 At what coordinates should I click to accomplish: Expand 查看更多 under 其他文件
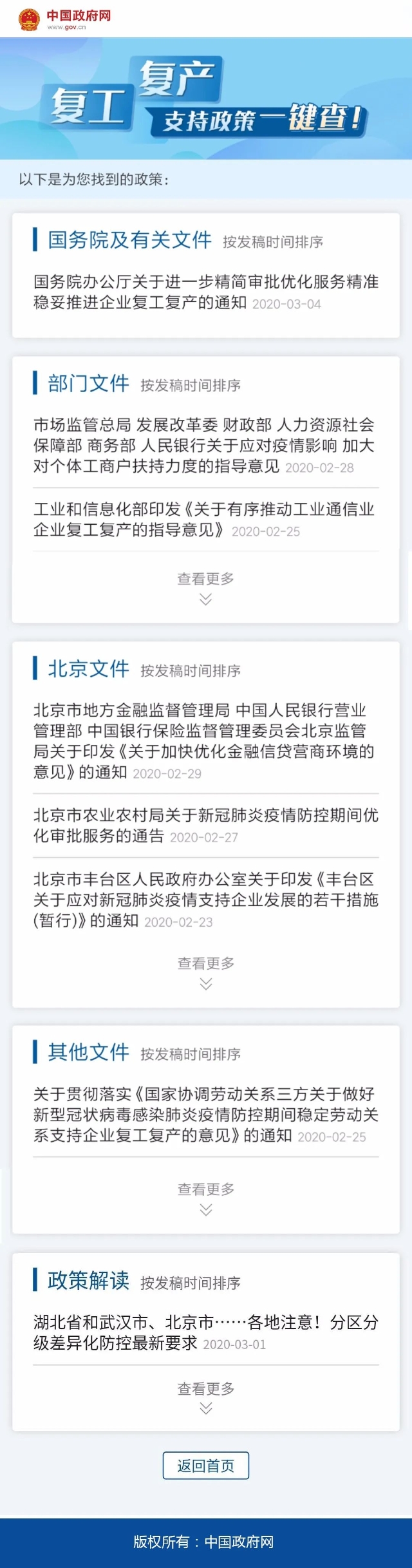(x=205, y=1198)
